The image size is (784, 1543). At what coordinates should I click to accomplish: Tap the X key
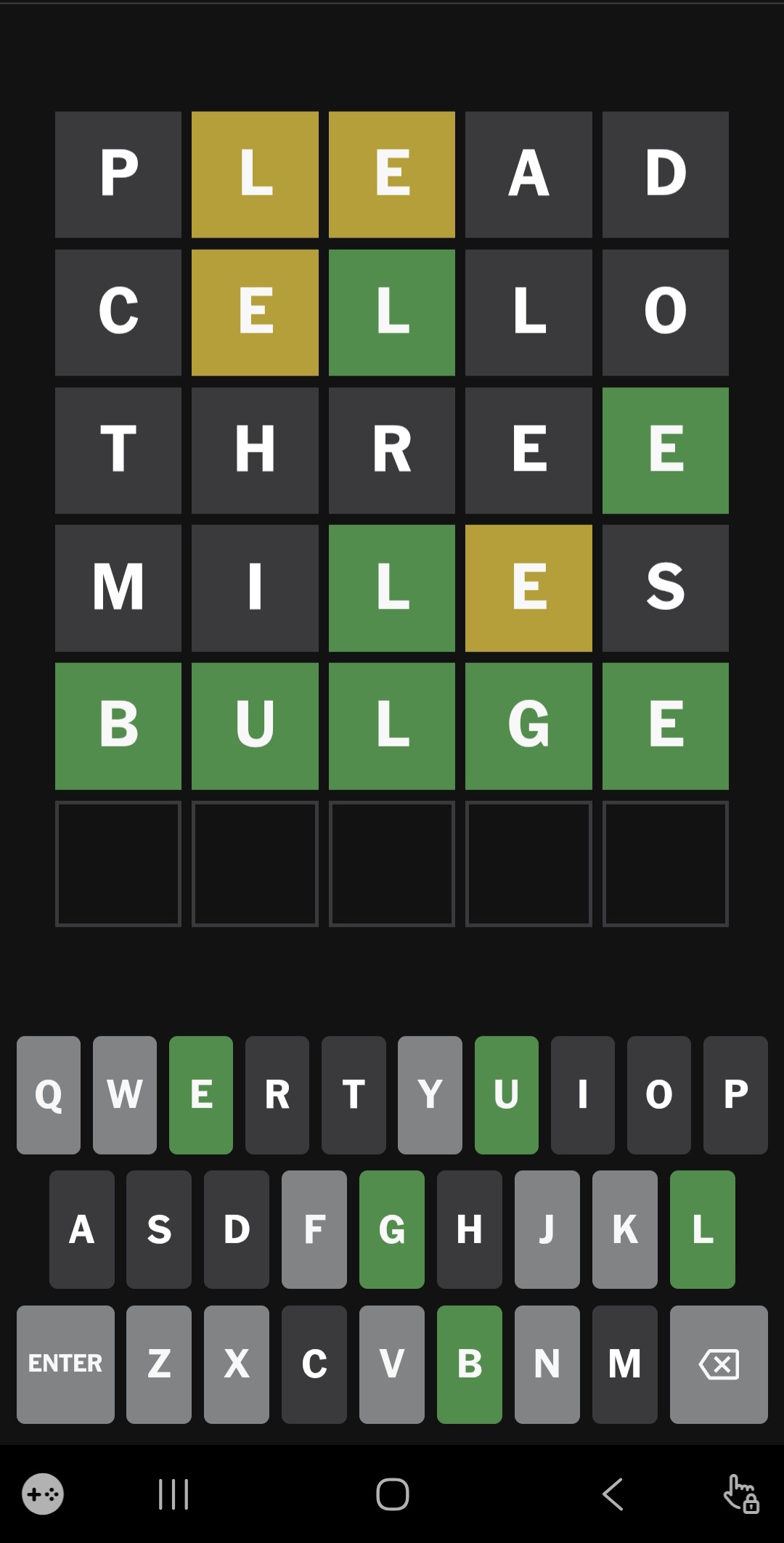pos(237,1364)
